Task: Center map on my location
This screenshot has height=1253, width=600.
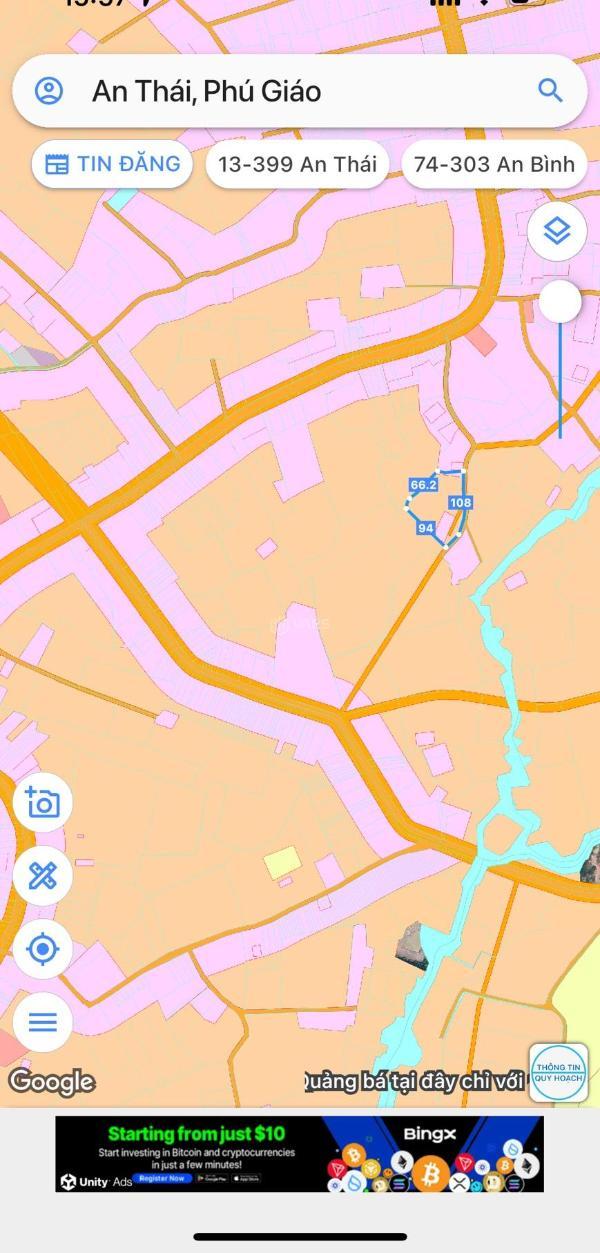Action: tap(43, 949)
